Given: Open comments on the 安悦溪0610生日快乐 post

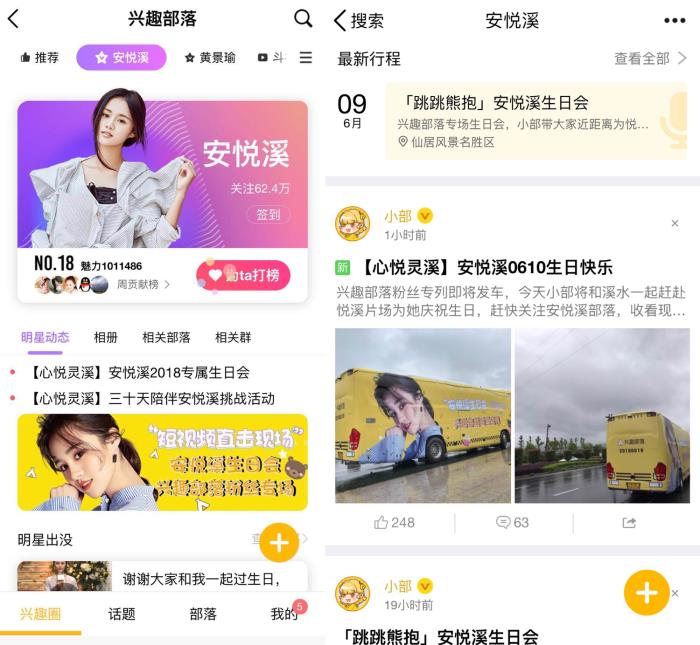Looking at the screenshot, I should point(512,522).
